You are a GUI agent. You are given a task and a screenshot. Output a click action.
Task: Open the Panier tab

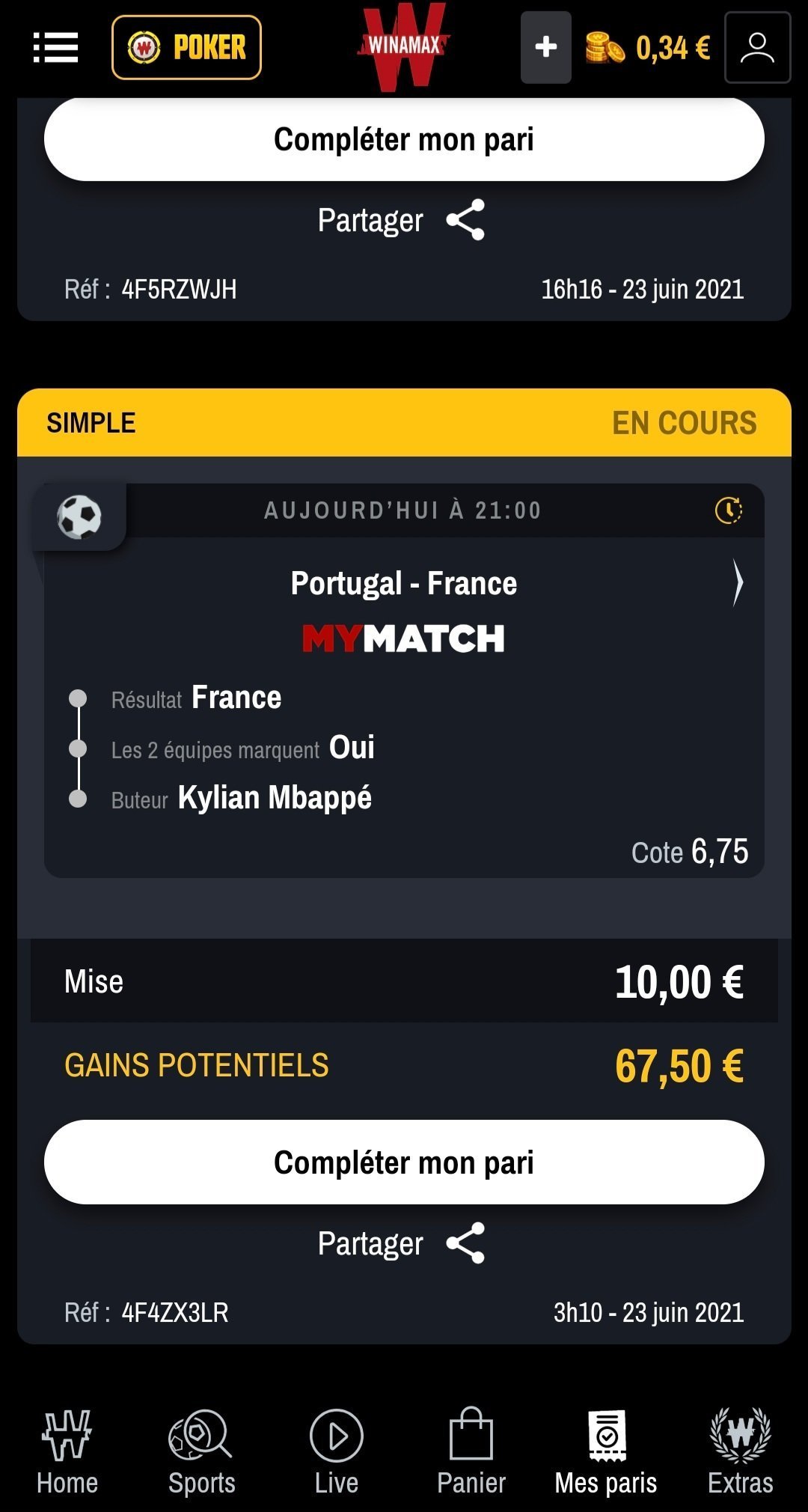(471, 1452)
